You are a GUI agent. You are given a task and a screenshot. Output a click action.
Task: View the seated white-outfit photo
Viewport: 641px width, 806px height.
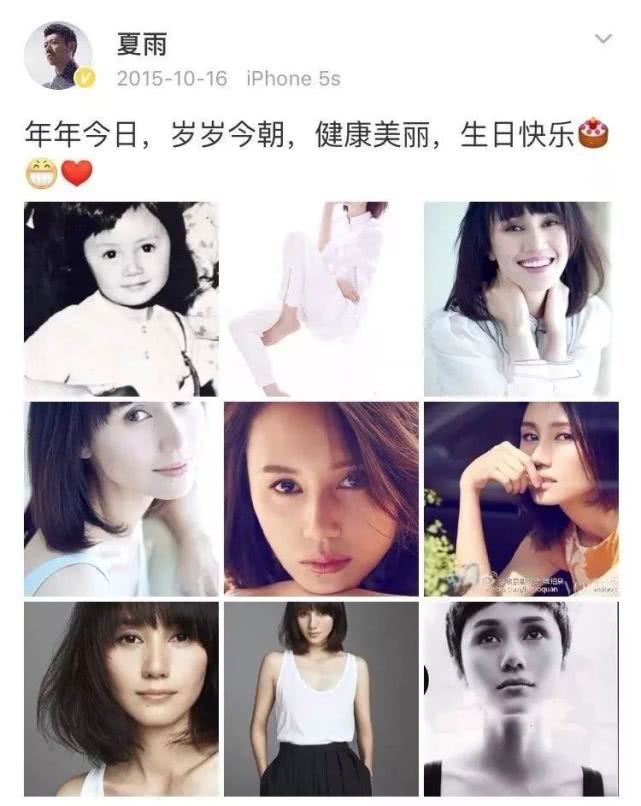[x=321, y=298]
